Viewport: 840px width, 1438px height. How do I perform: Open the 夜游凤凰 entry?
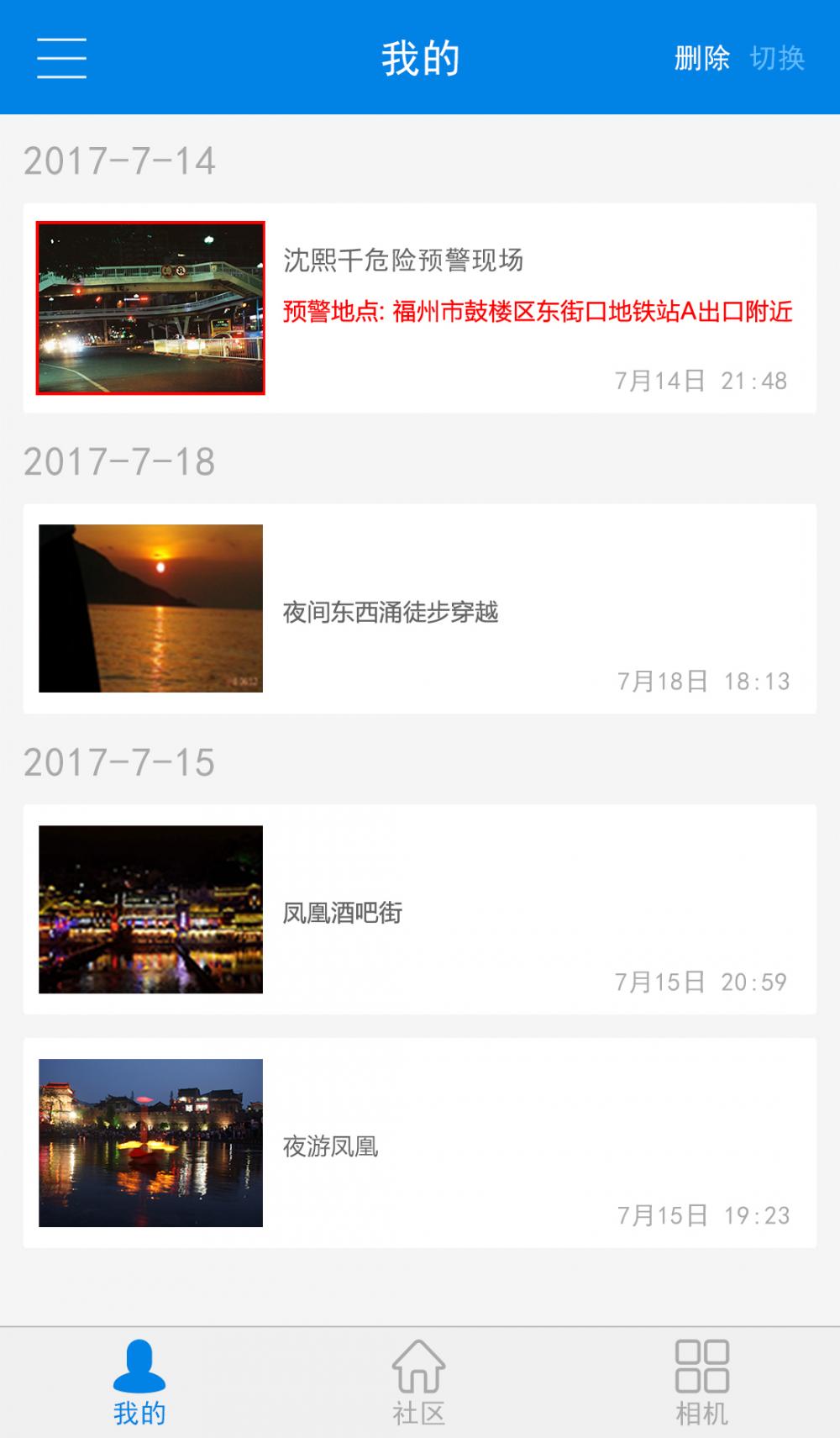(x=419, y=1143)
